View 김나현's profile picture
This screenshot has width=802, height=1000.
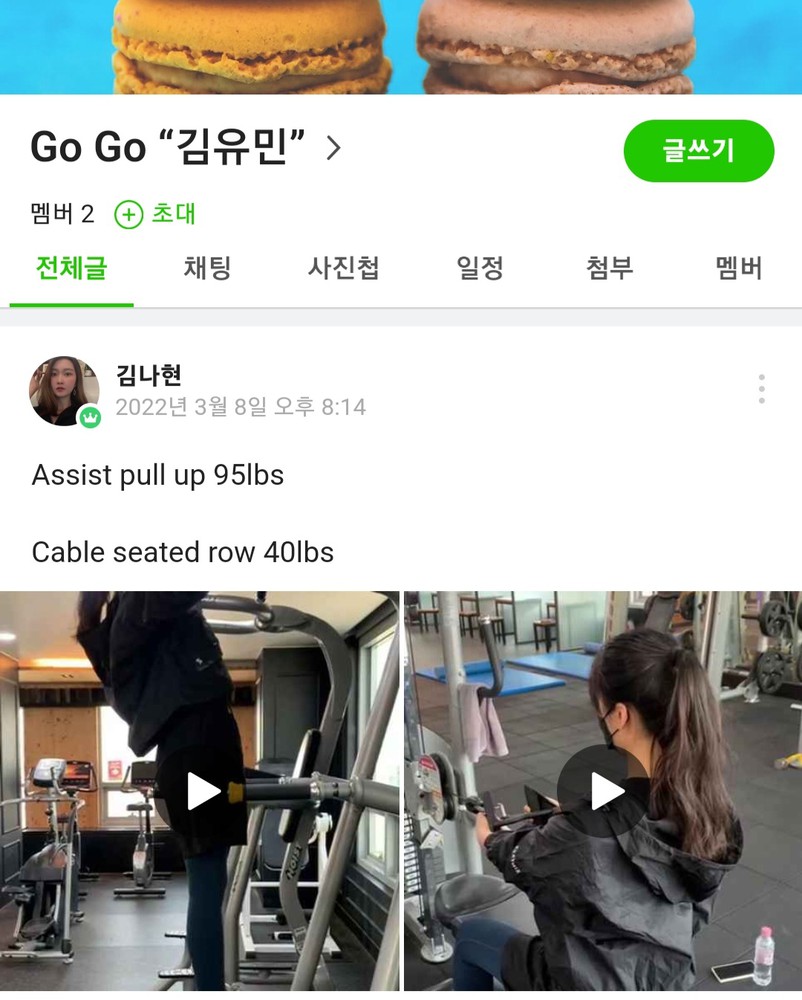(x=64, y=391)
